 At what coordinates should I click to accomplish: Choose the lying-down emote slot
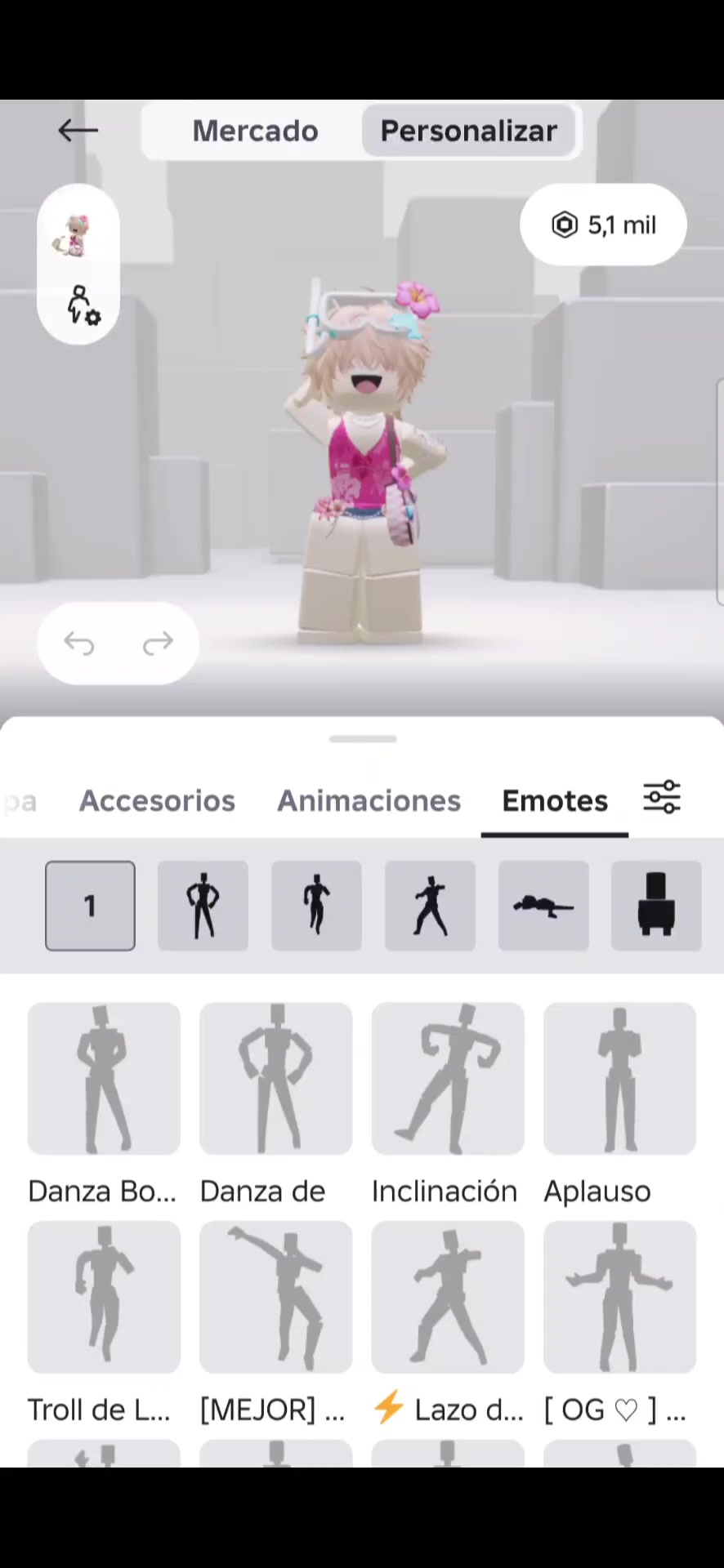point(543,906)
